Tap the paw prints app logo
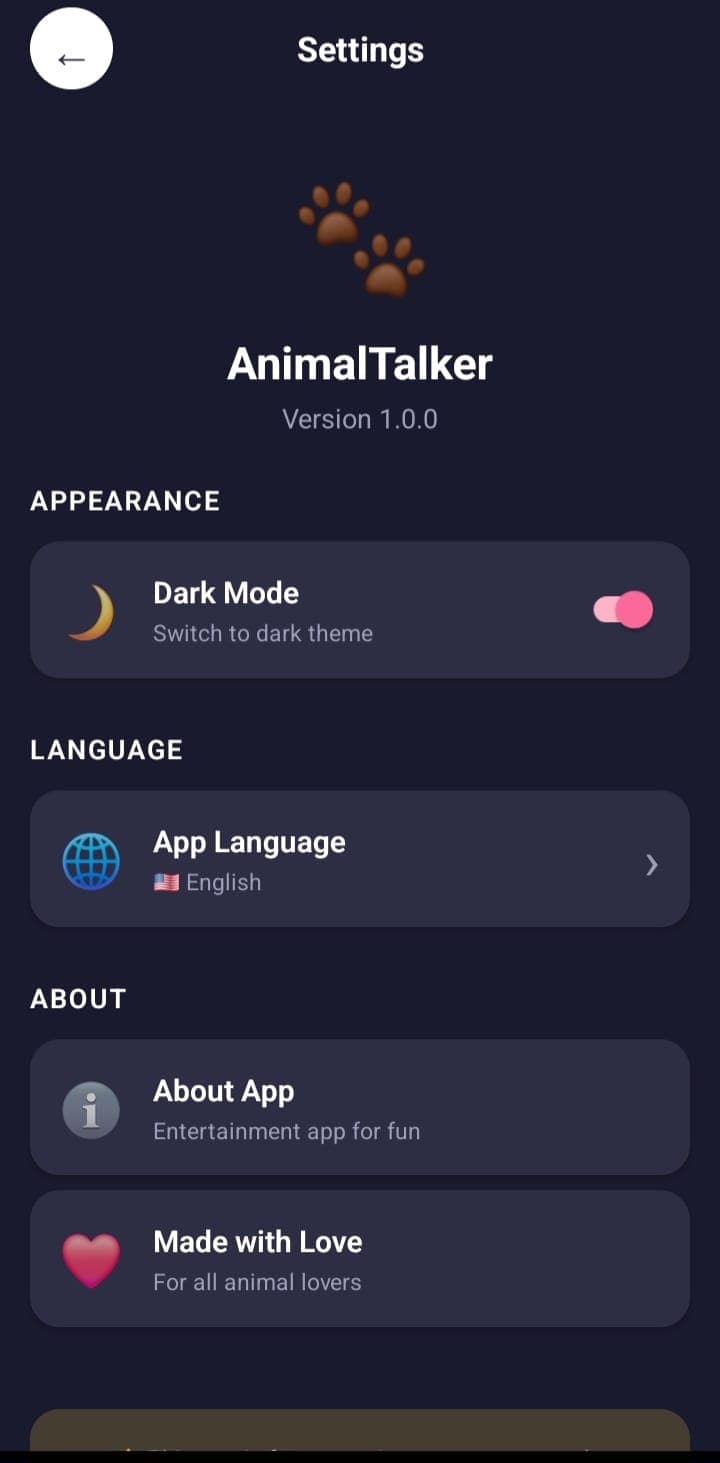Screen dimensions: 720x1463 click(360, 235)
